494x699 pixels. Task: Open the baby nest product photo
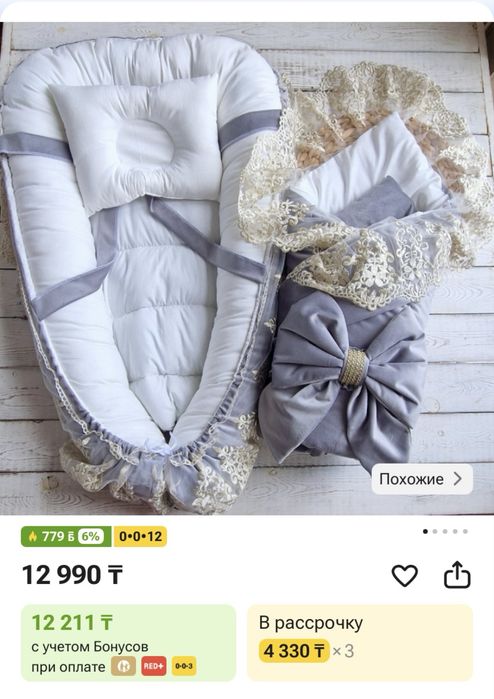[x=247, y=268]
